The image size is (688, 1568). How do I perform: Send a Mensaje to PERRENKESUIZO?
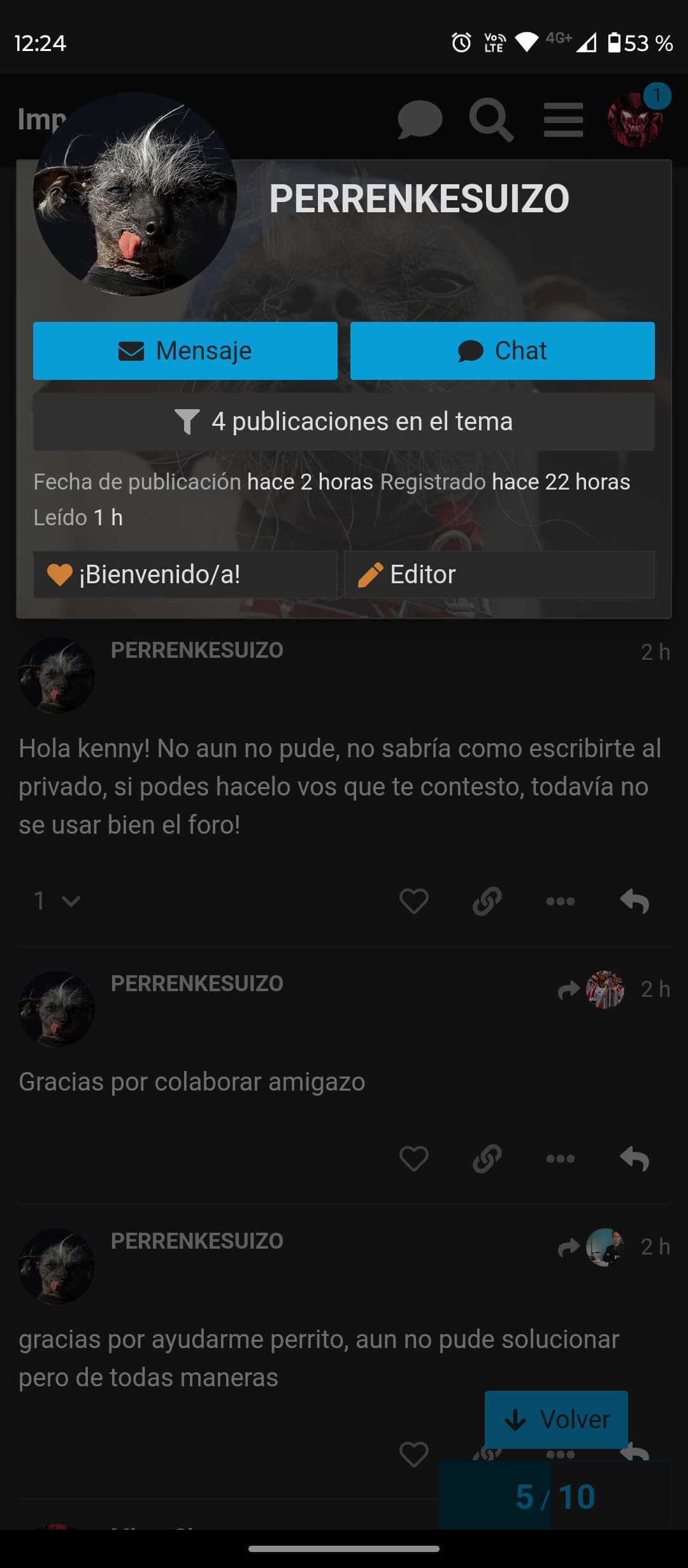pos(185,351)
